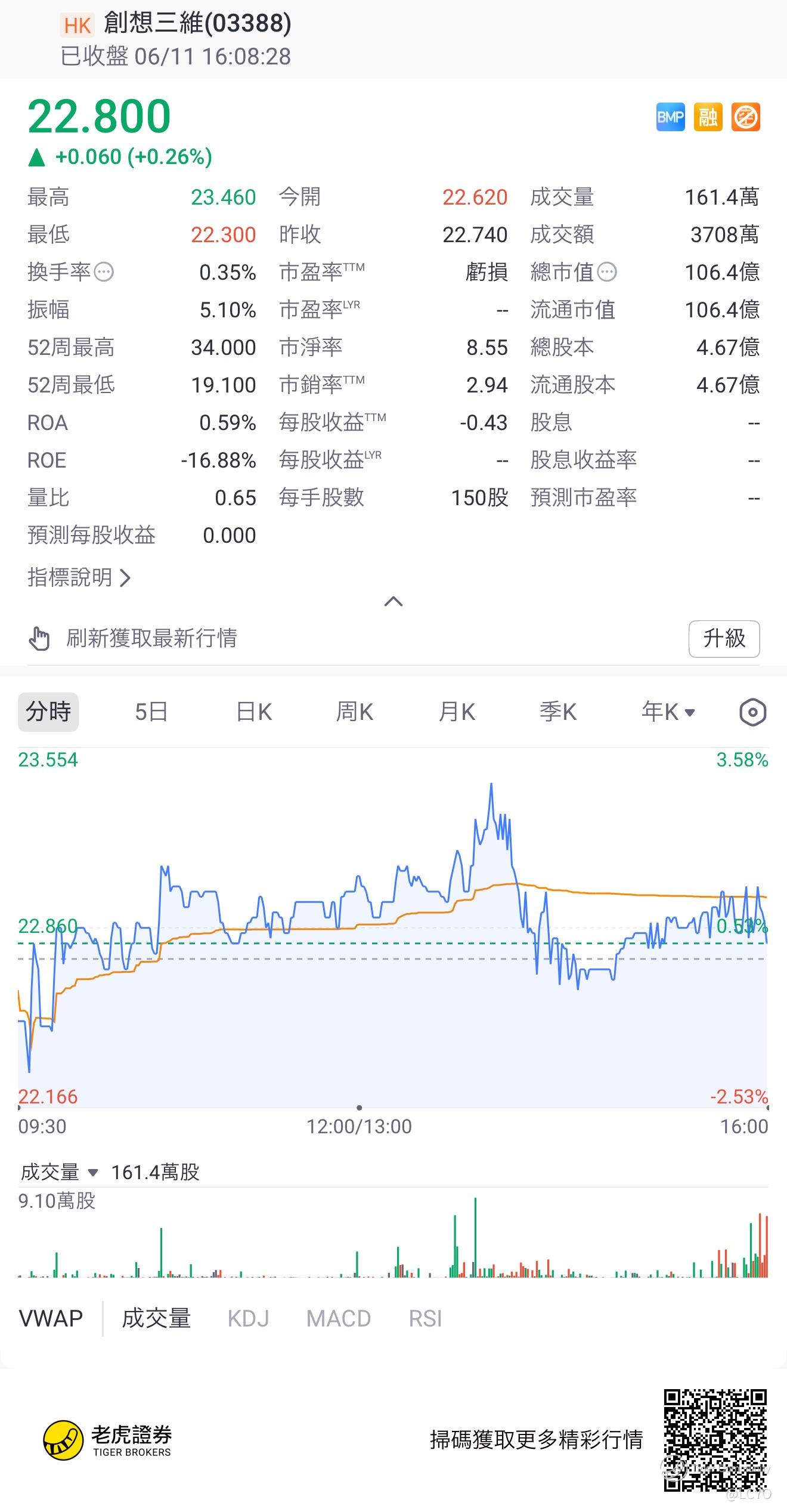Open the 指標說明 indicator explanation link

tap(79, 577)
